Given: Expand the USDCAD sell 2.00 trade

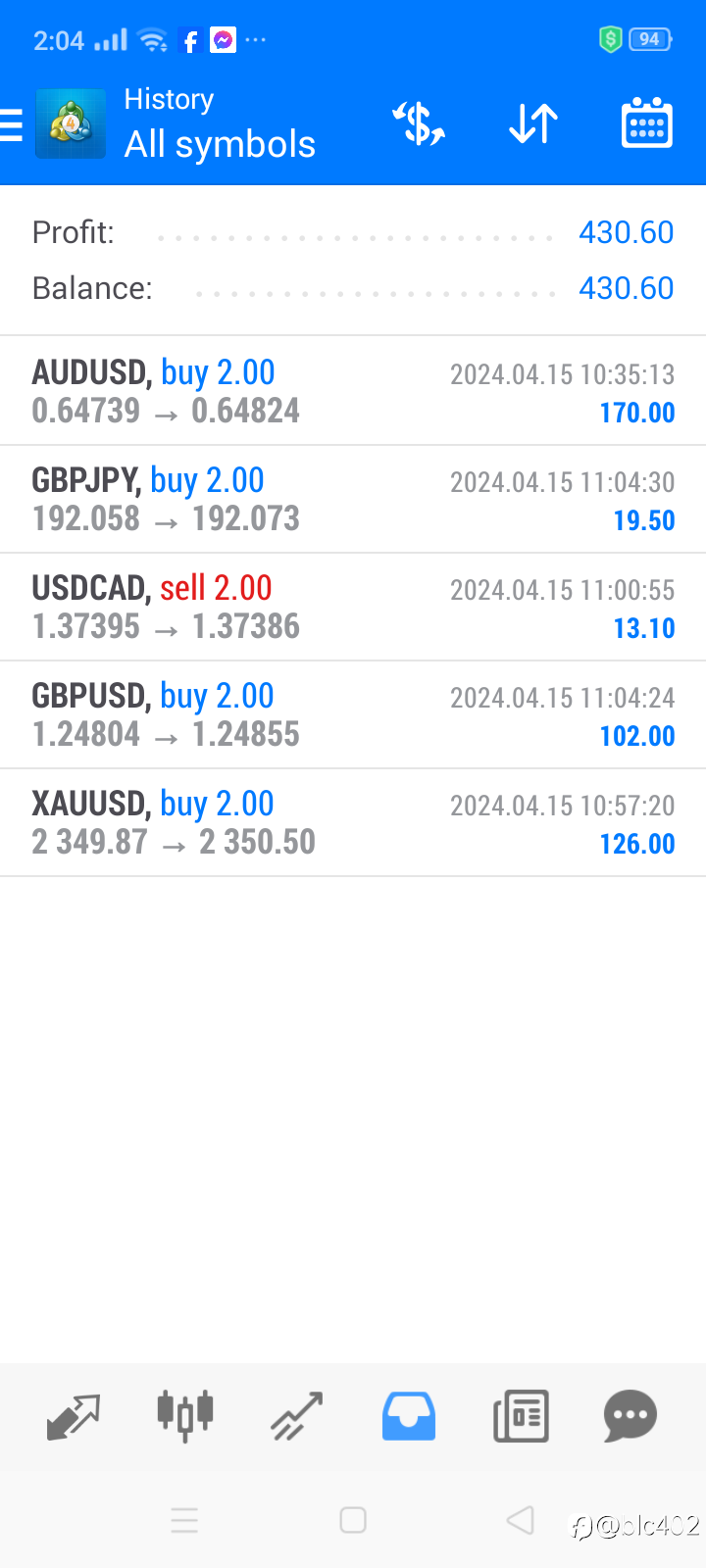Looking at the screenshot, I should [353, 607].
